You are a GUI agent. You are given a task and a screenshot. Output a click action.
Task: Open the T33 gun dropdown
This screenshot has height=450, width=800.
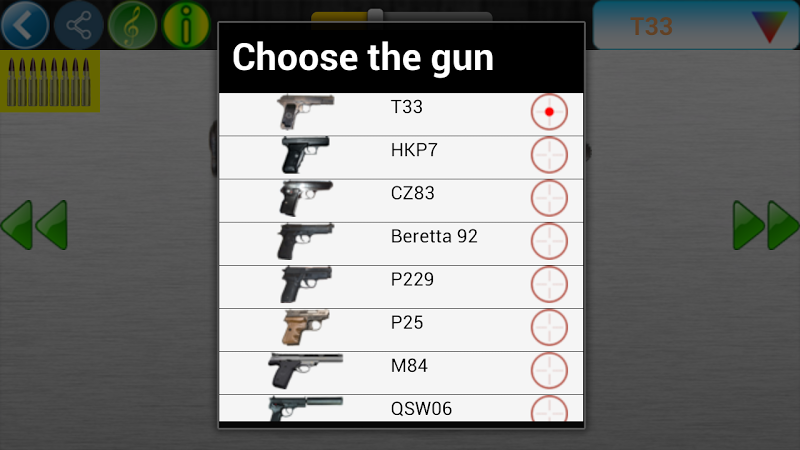point(695,27)
